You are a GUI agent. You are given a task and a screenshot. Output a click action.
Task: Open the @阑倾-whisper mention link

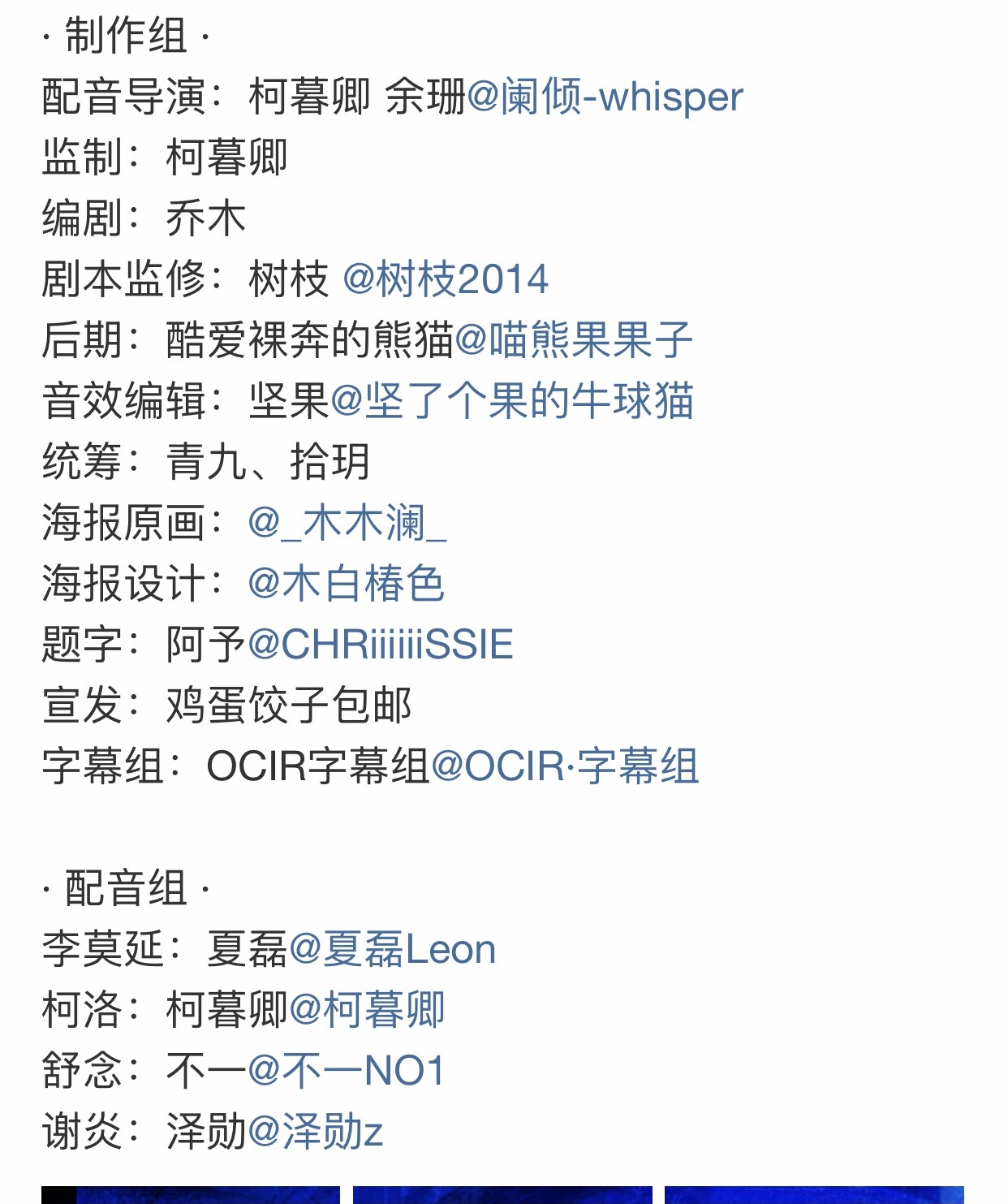605,97
